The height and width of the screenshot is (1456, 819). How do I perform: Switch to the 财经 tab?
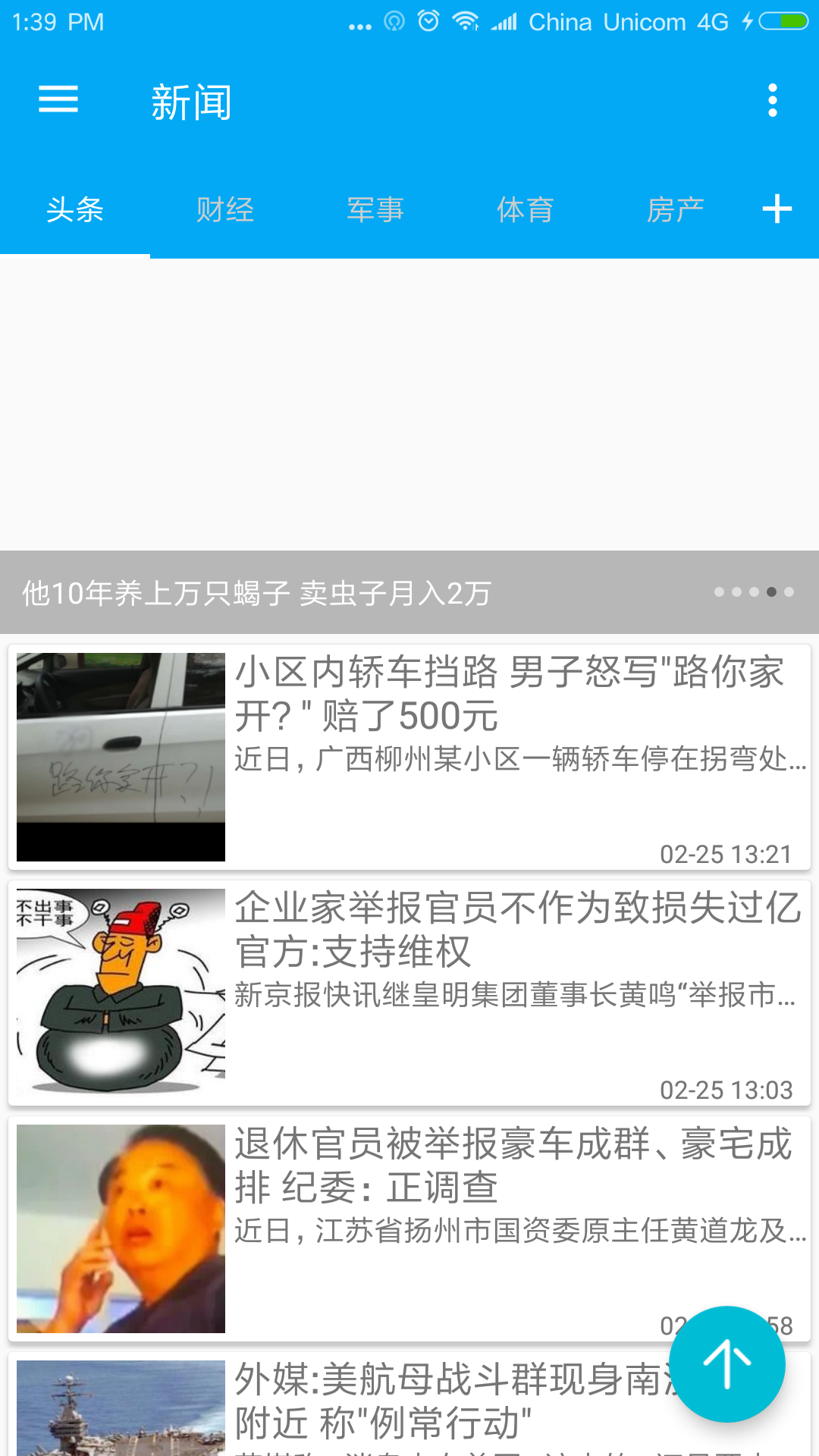pos(224,209)
